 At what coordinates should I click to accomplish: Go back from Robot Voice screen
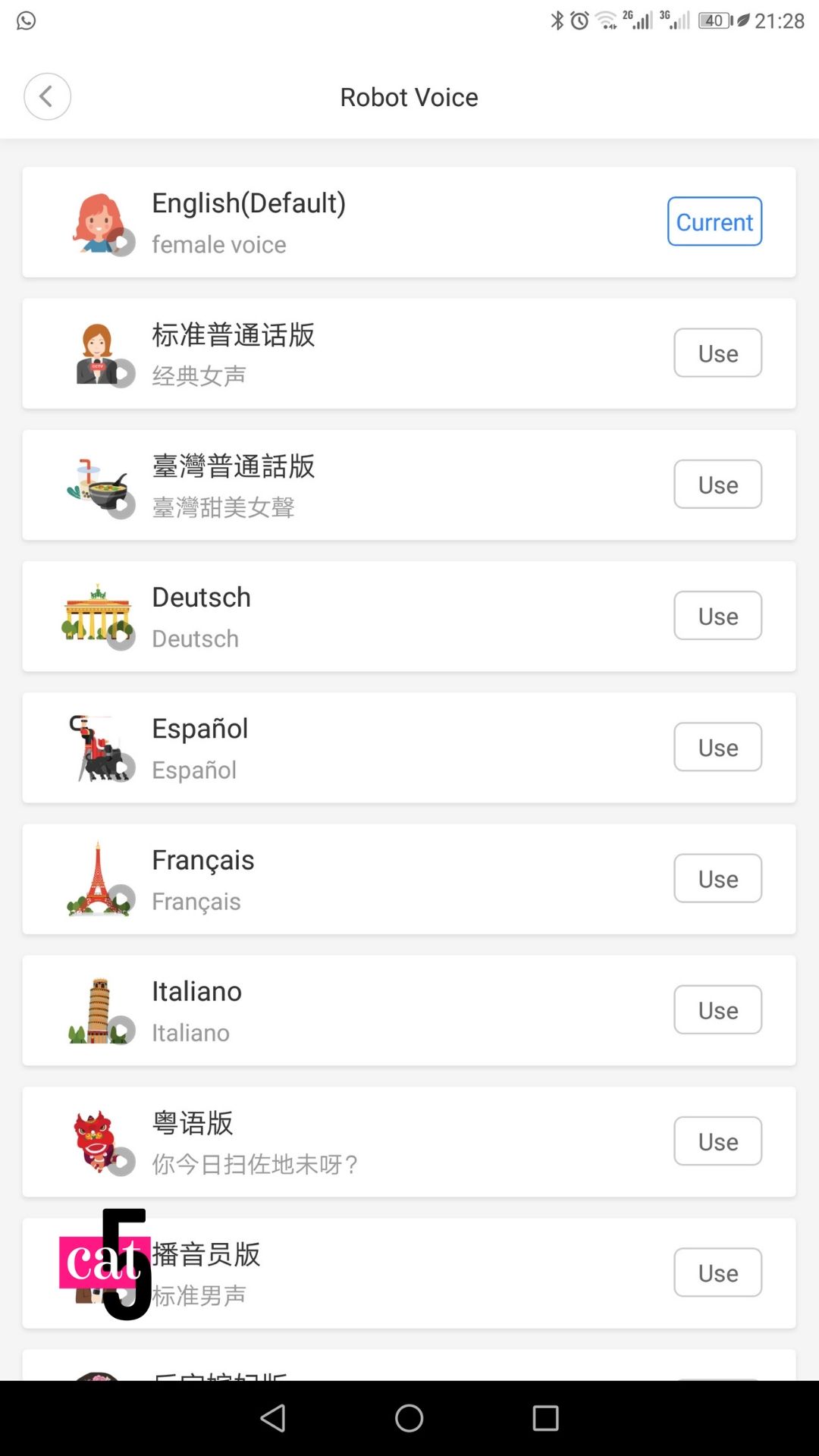click(x=47, y=96)
